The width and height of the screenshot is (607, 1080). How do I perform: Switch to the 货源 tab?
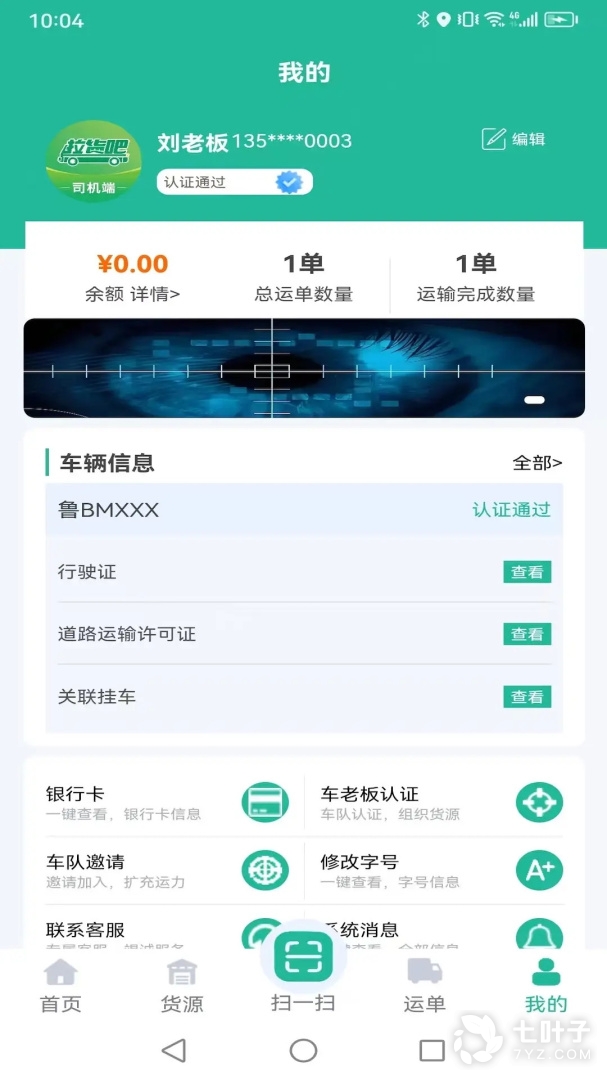pos(182,986)
